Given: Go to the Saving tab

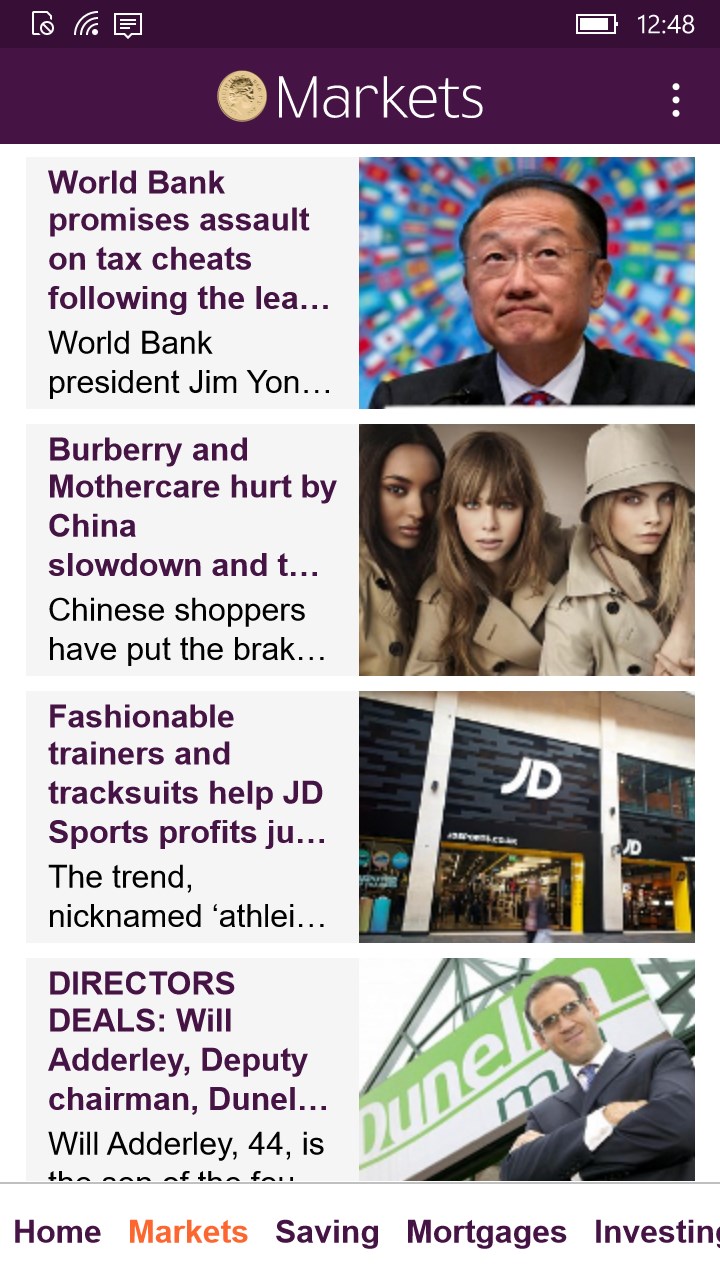Looking at the screenshot, I should click(327, 1232).
